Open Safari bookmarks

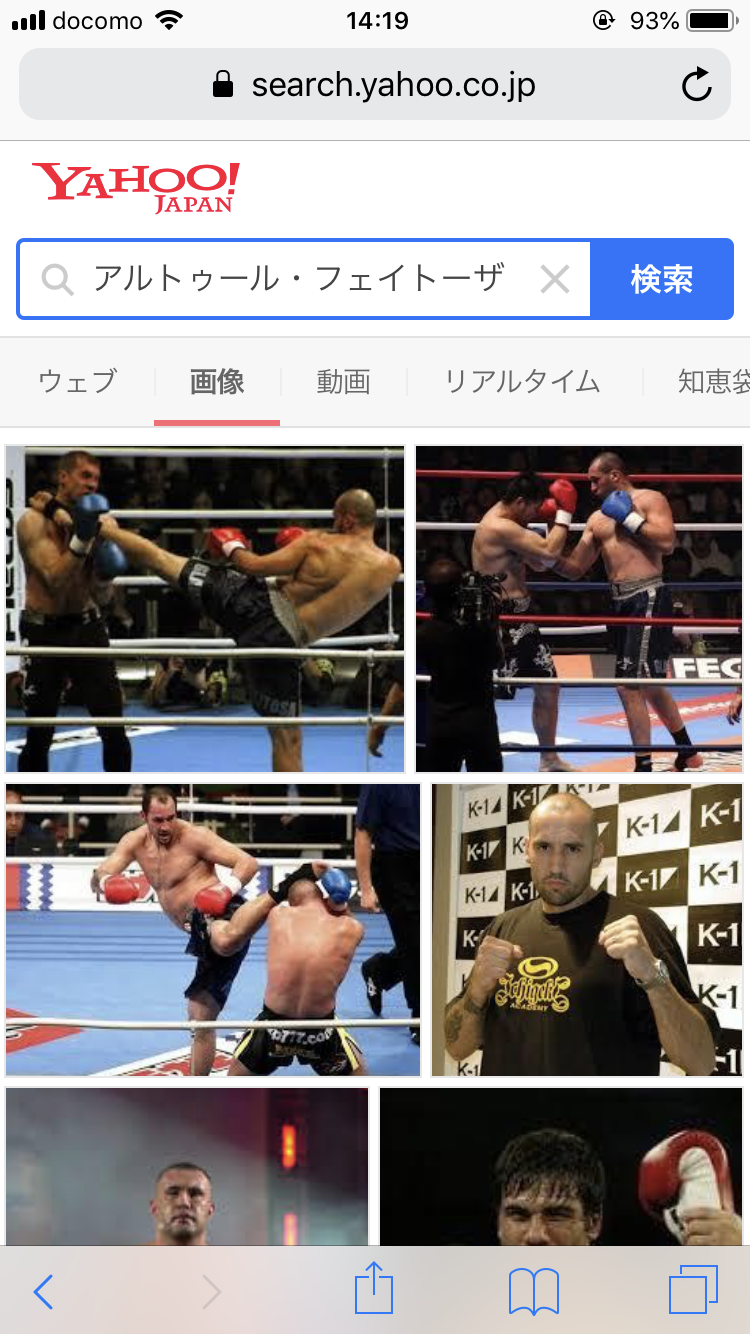[x=534, y=1292]
